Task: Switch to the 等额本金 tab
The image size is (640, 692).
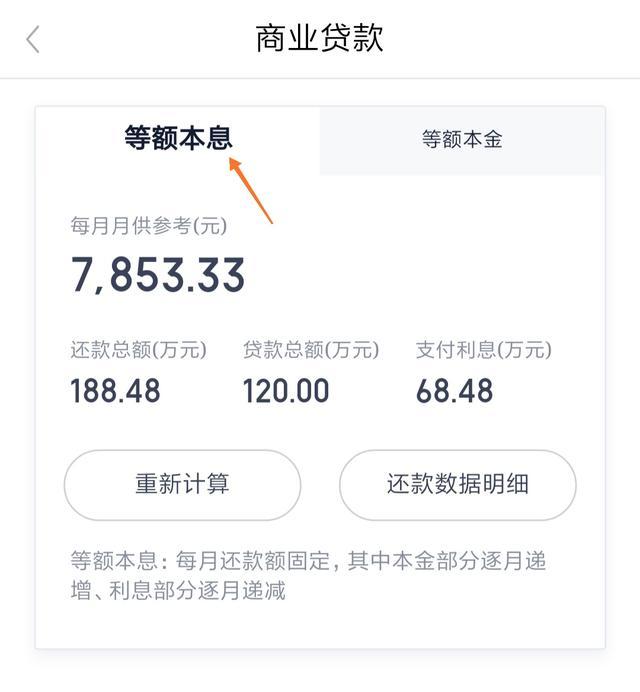Action: pos(461,140)
